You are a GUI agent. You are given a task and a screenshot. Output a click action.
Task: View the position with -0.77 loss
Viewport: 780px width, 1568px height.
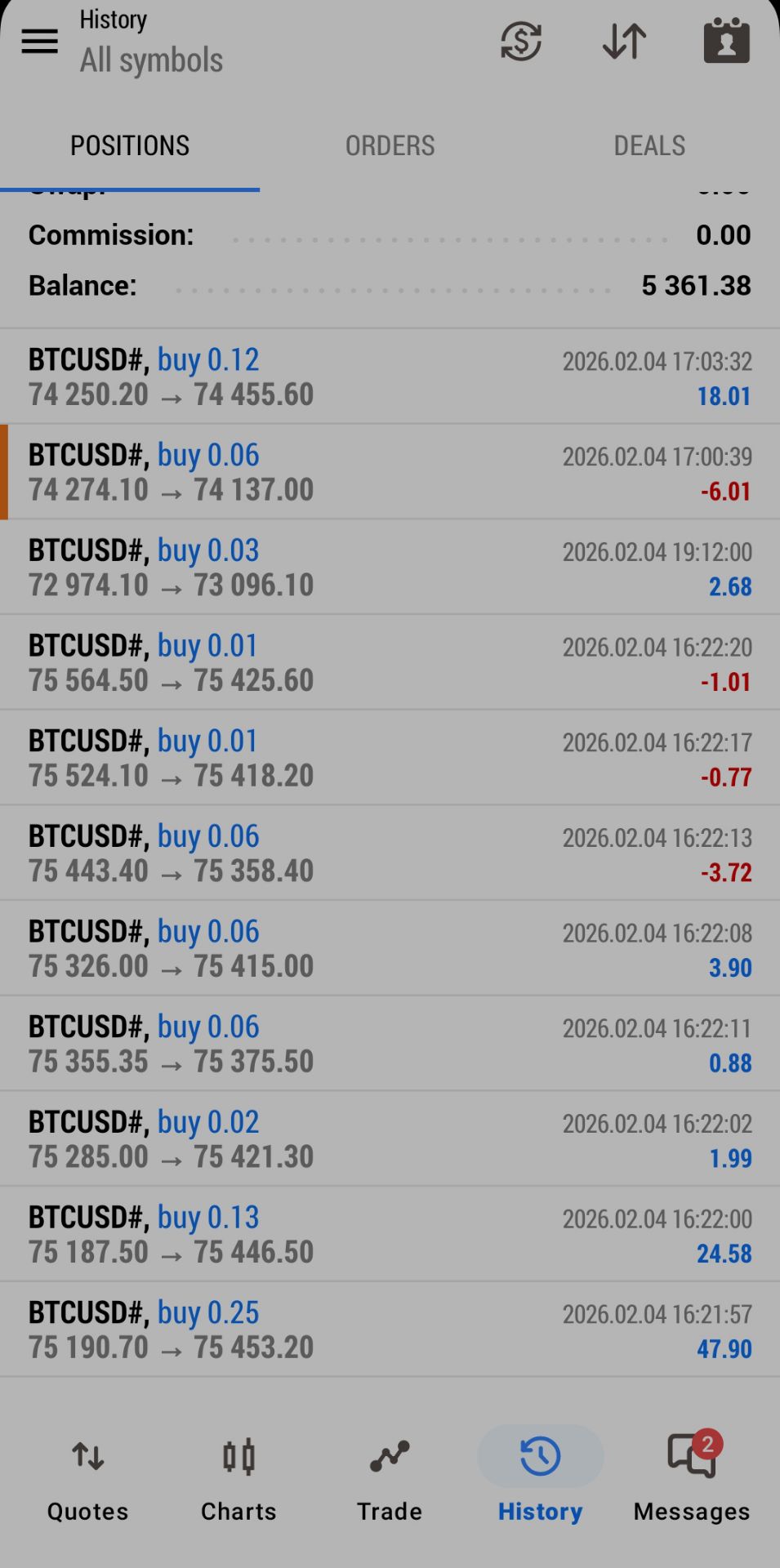tap(390, 758)
